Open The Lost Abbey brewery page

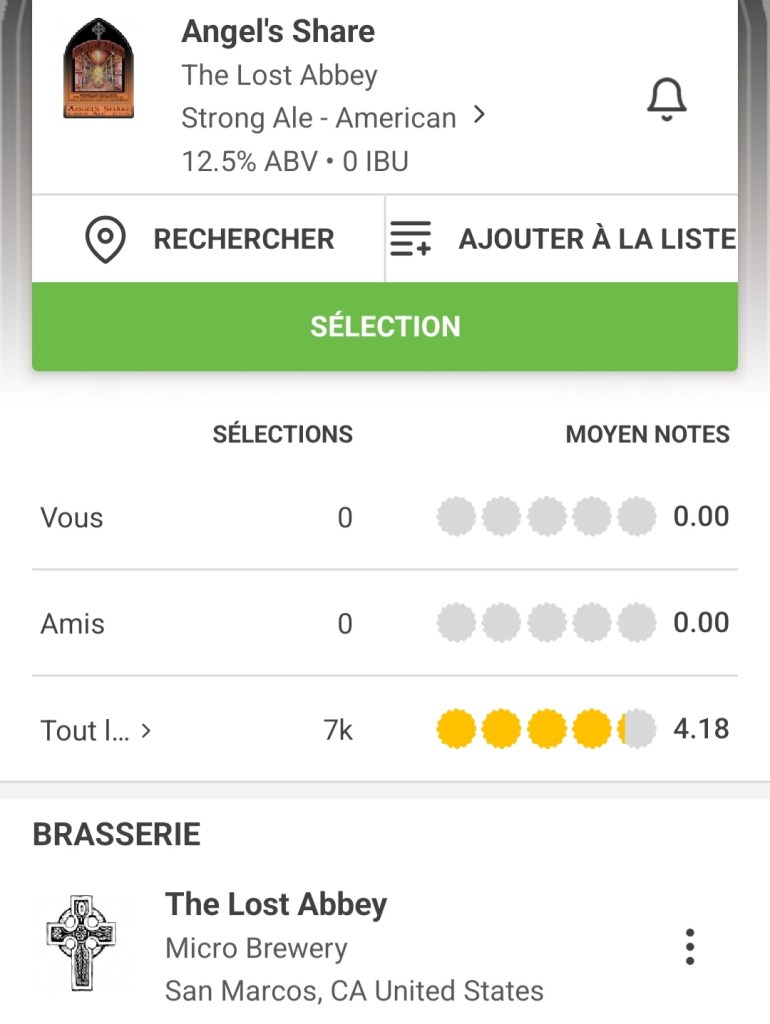[x=276, y=905]
